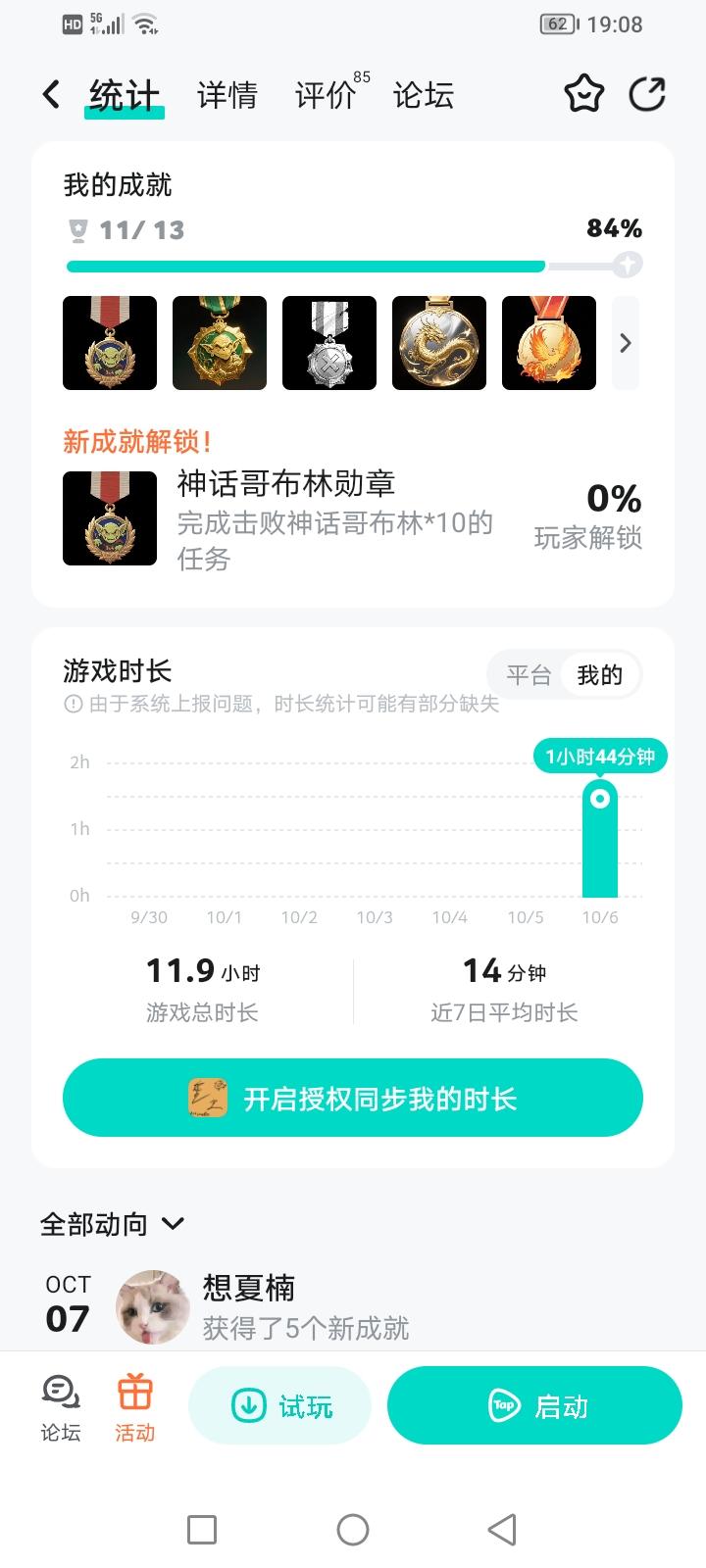The height and width of the screenshot is (1568, 706).
Task: Select 我的 playtime view
Action: 599,675
